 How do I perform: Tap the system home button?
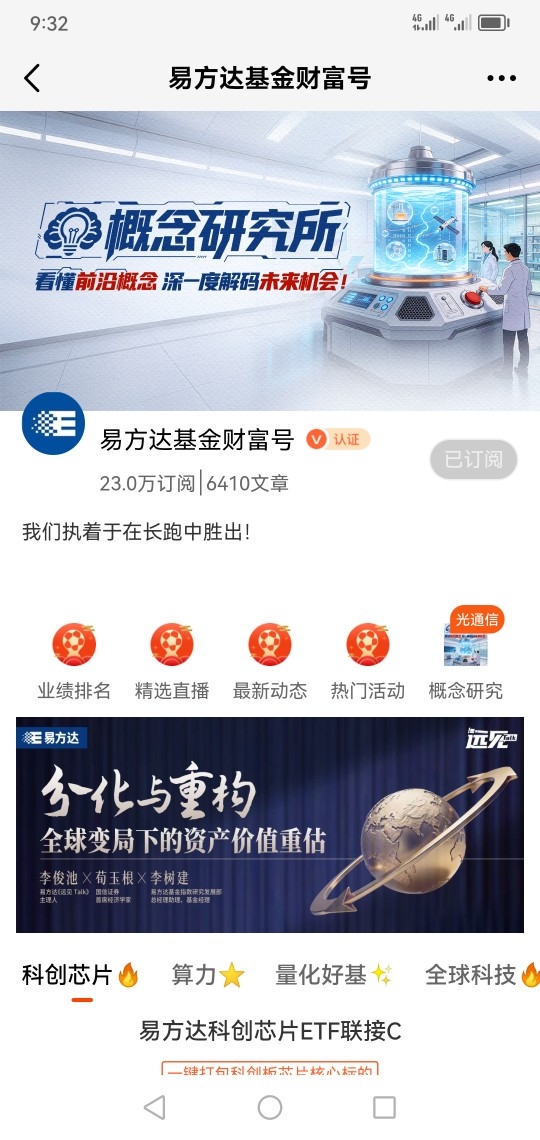coord(270,1107)
